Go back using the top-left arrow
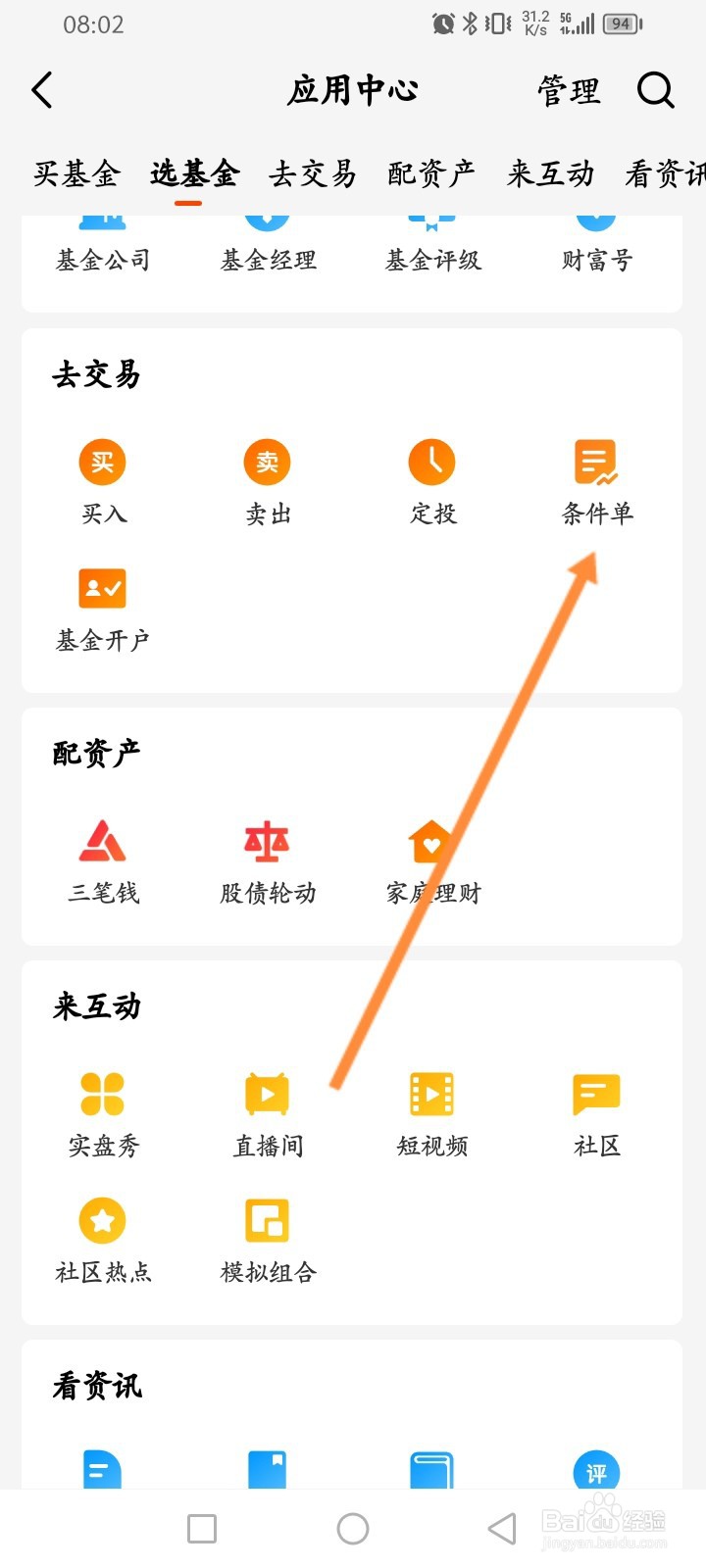Screen dimensions: 706x1568 tap(42, 90)
